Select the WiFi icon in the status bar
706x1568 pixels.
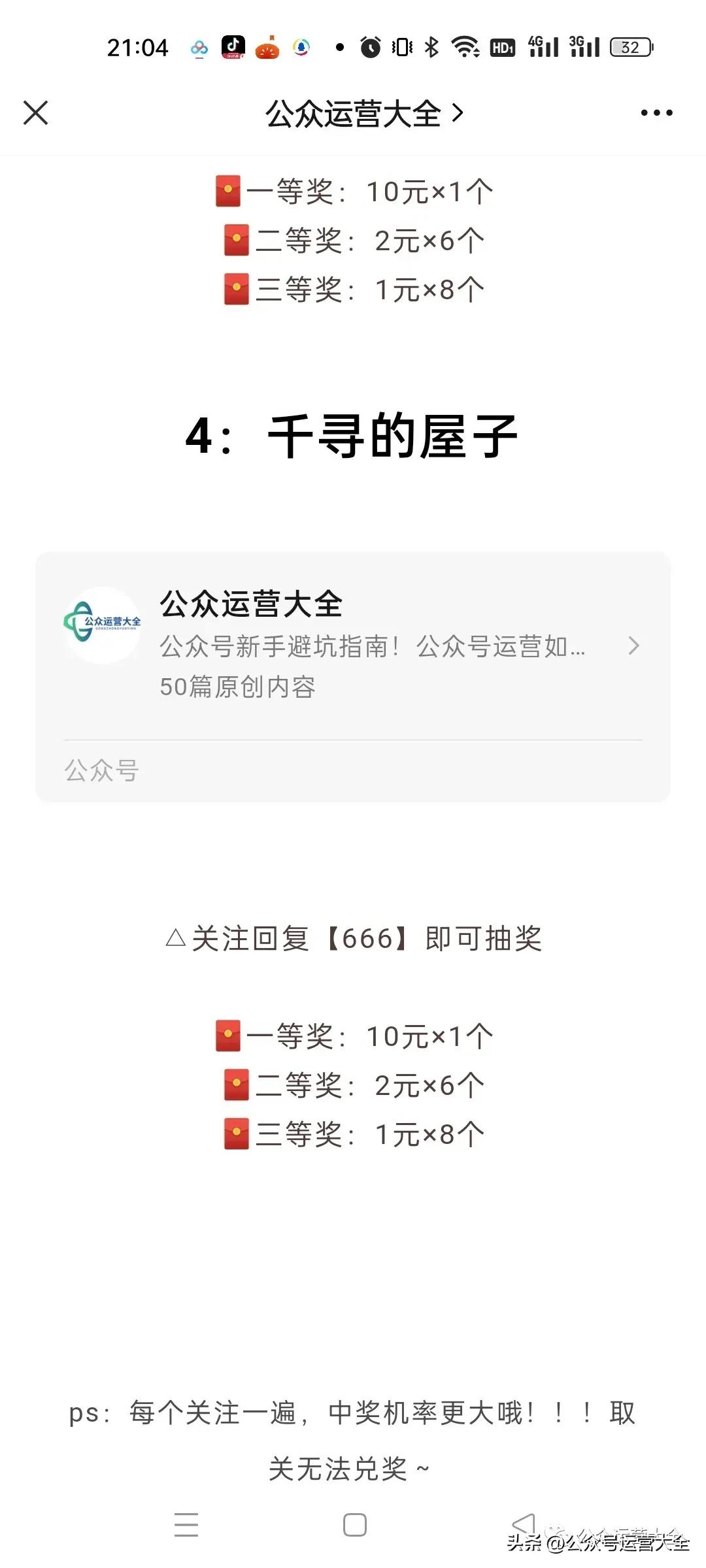pos(466,47)
